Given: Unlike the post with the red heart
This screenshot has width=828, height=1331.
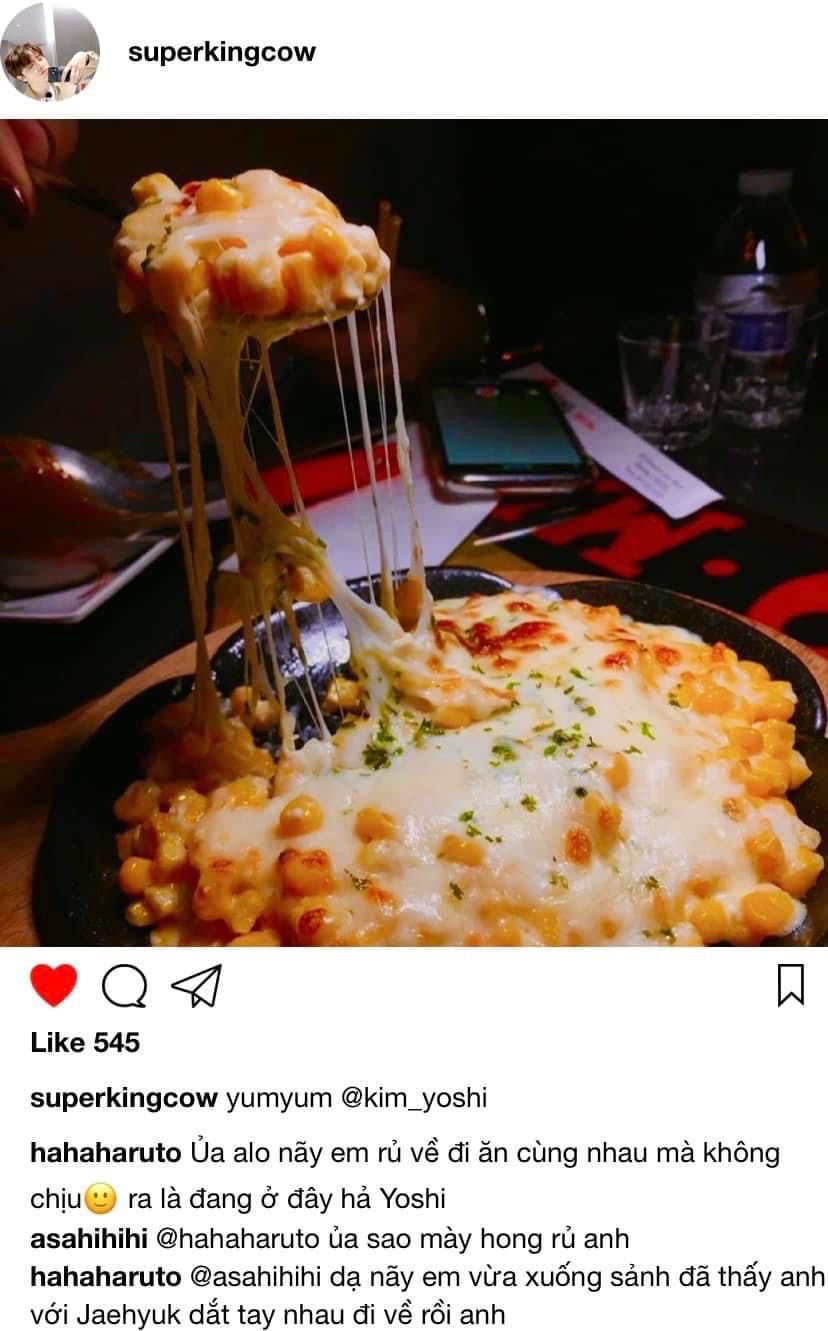Looking at the screenshot, I should coord(53,985).
